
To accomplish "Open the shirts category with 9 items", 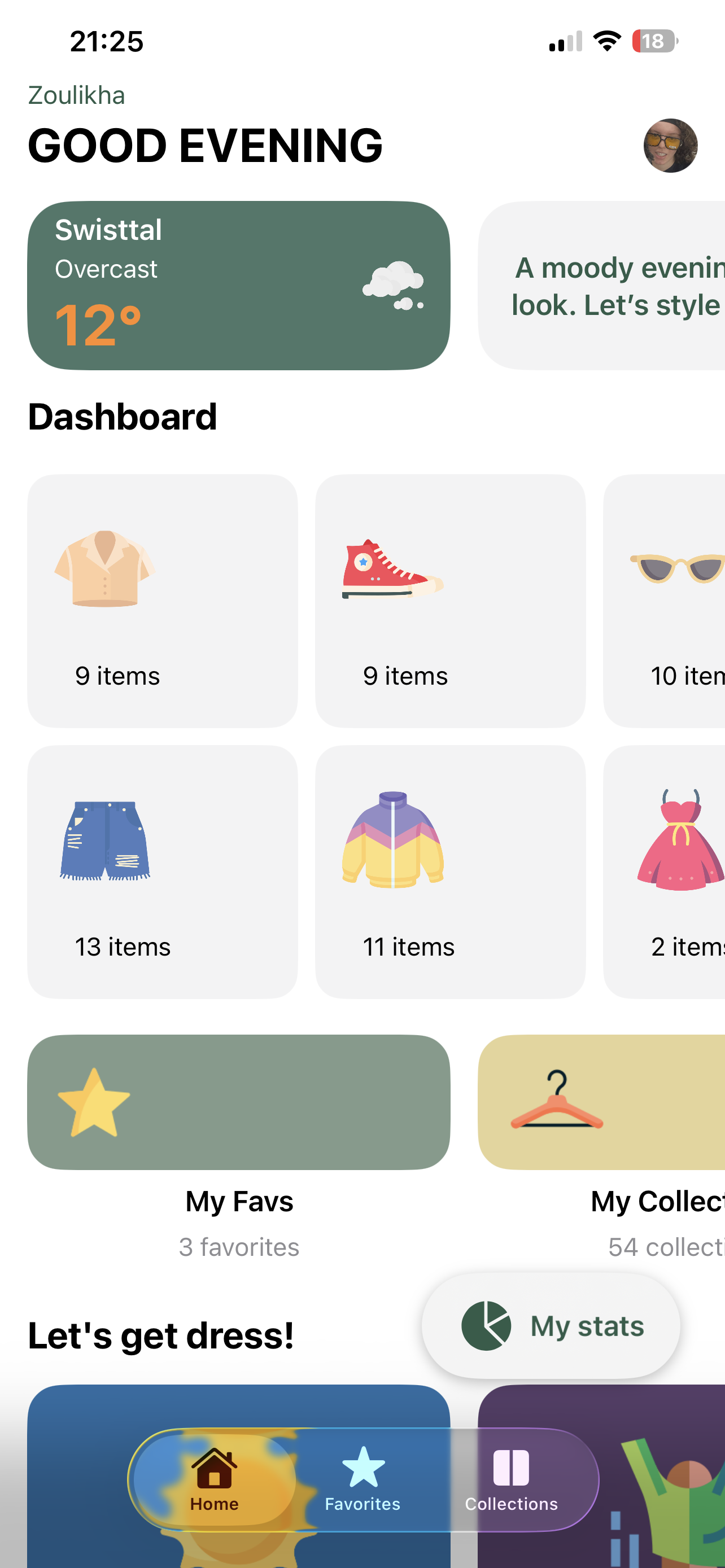I will [163, 601].
